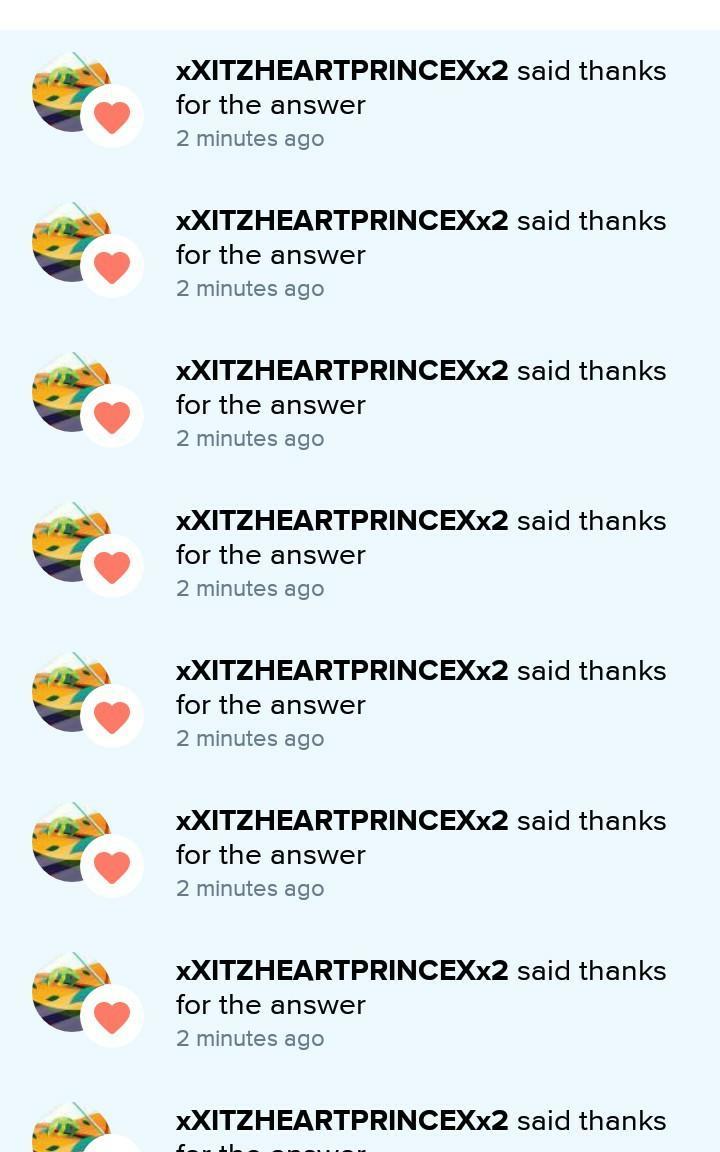Open the topmost thanks notification from xXITZHEARTPRINCEXx2
The height and width of the screenshot is (1152, 720).
[420, 104]
